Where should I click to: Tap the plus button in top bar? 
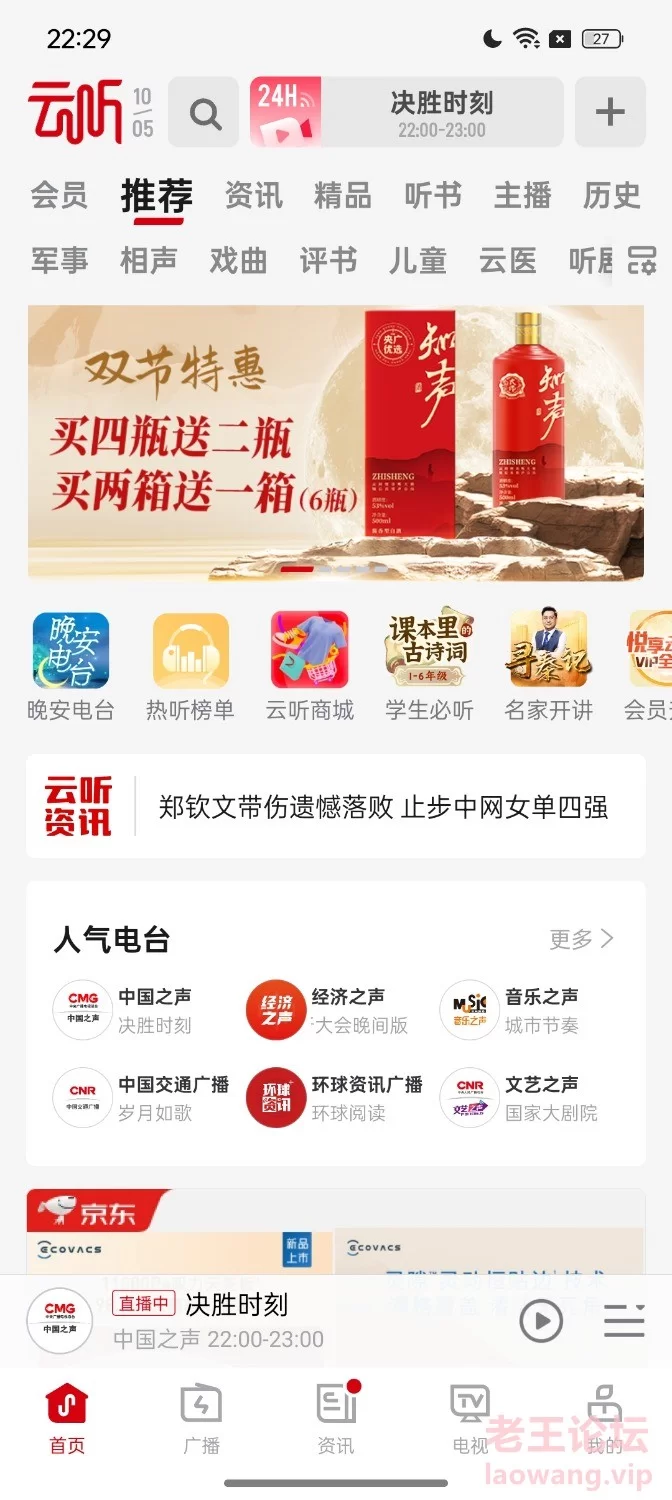point(610,113)
